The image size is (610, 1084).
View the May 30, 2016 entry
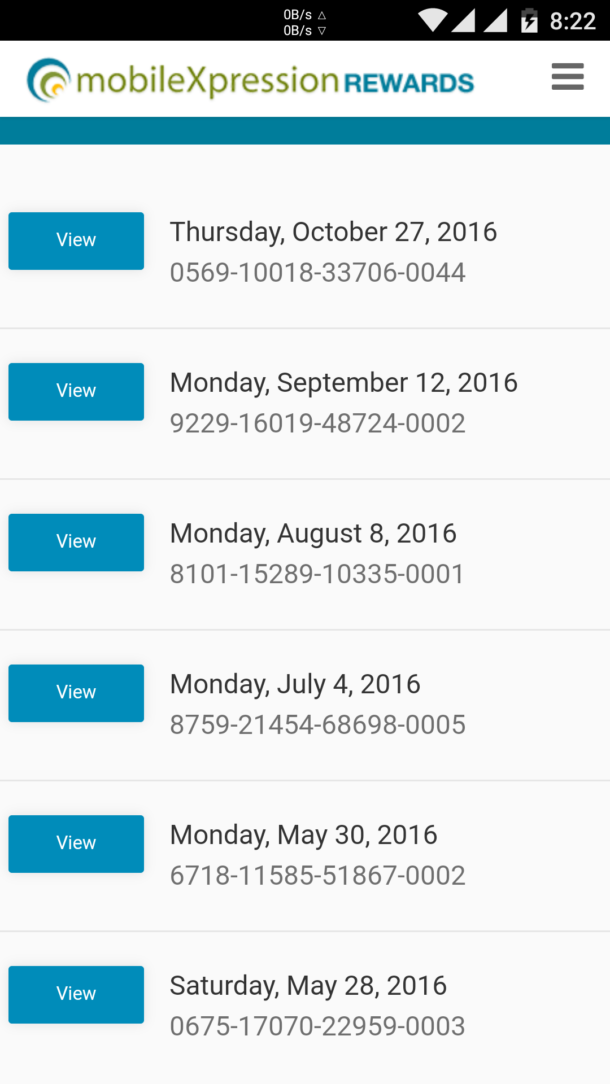click(x=76, y=843)
